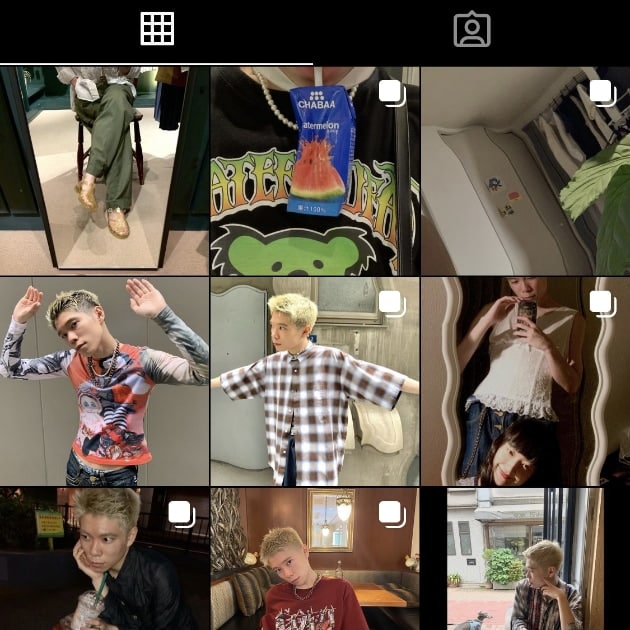Viewport: 630px width, 630px height.
Task: Open the post with raised hands pose
Action: tap(104, 381)
